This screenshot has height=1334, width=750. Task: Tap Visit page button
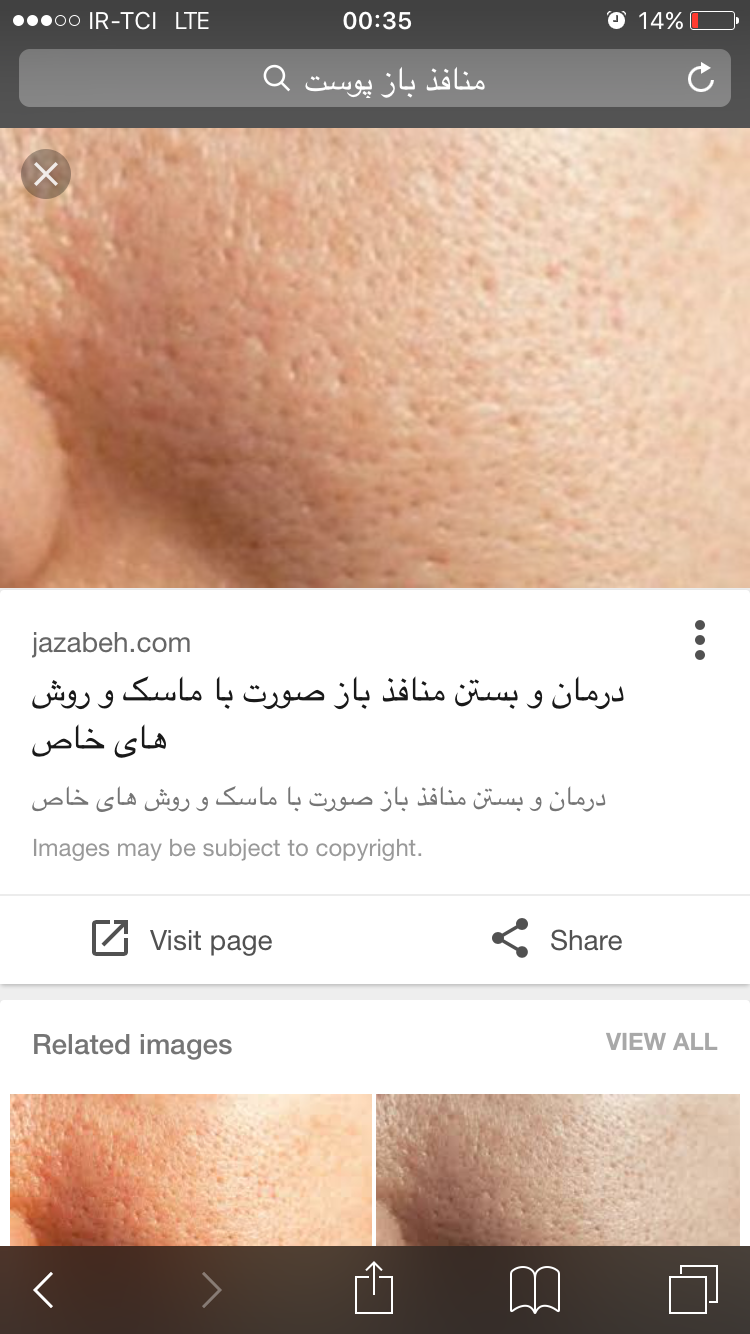click(x=182, y=940)
